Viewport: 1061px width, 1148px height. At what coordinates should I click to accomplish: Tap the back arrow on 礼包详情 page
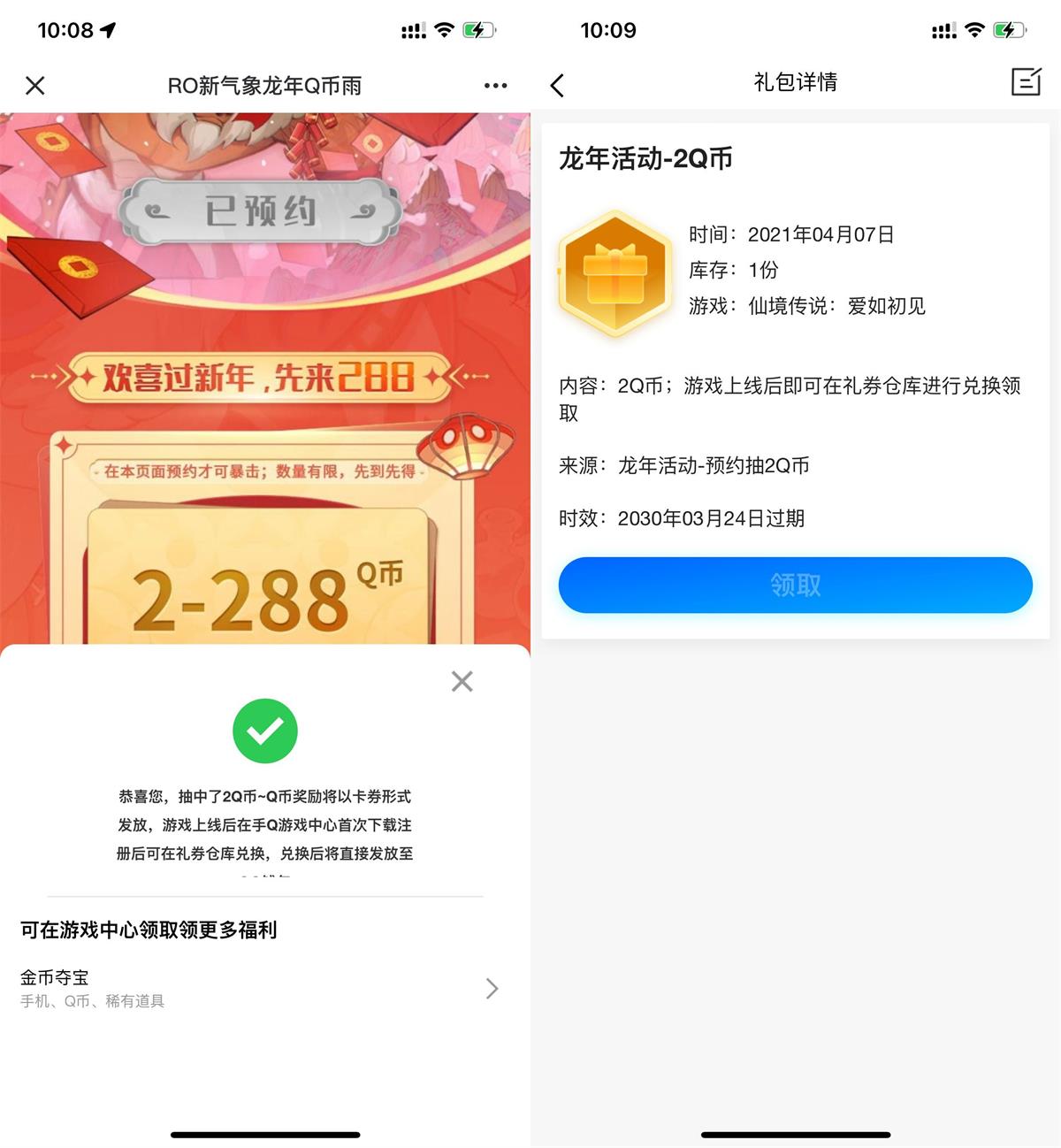pos(557,82)
